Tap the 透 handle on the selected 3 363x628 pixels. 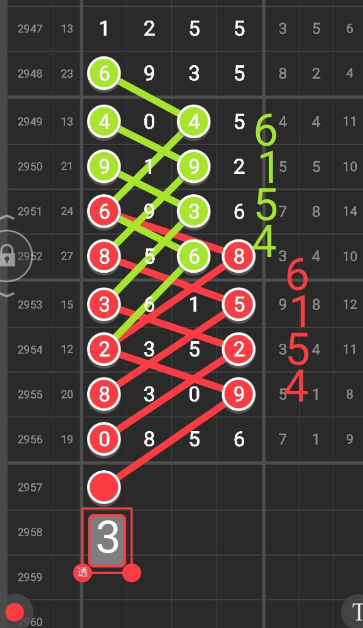point(82,573)
